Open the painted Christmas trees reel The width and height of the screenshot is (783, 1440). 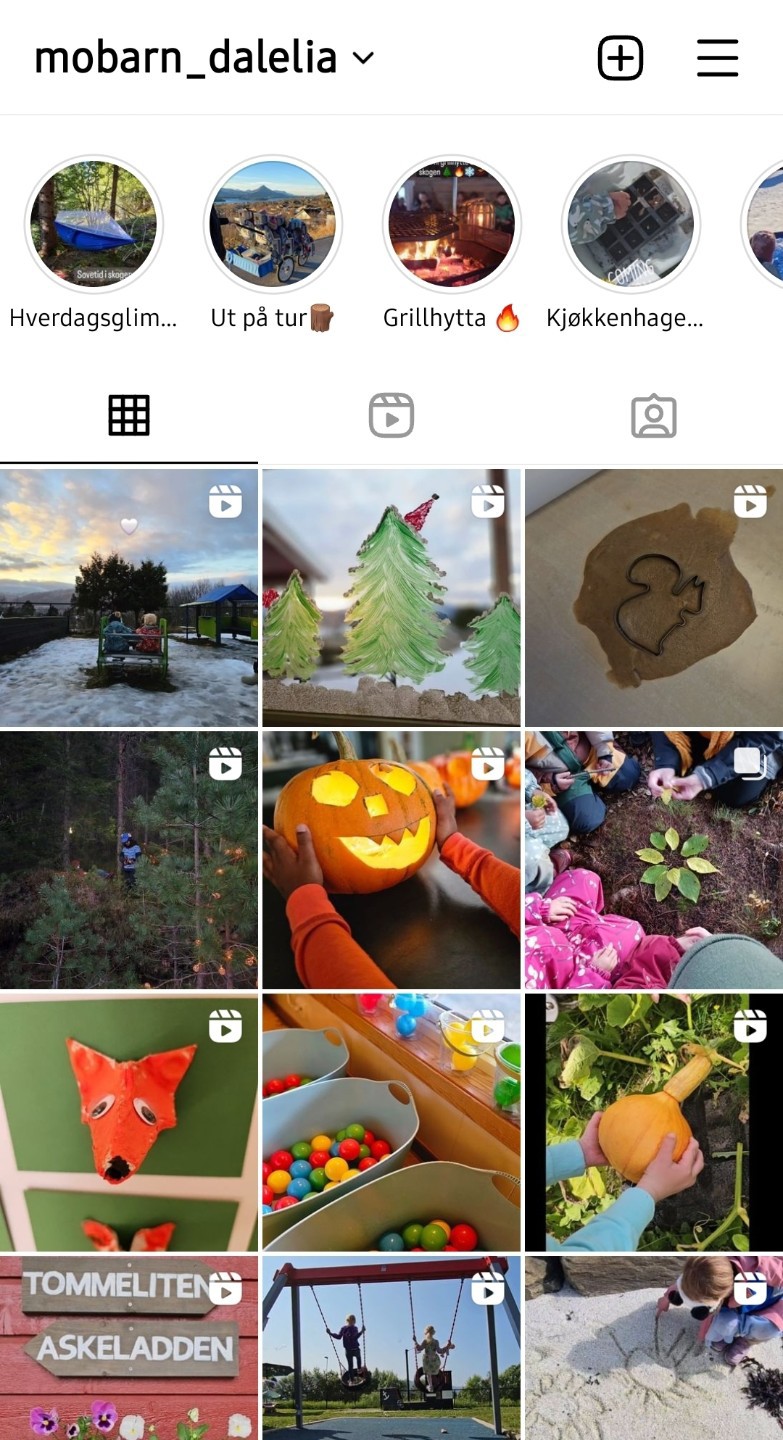pos(391,598)
